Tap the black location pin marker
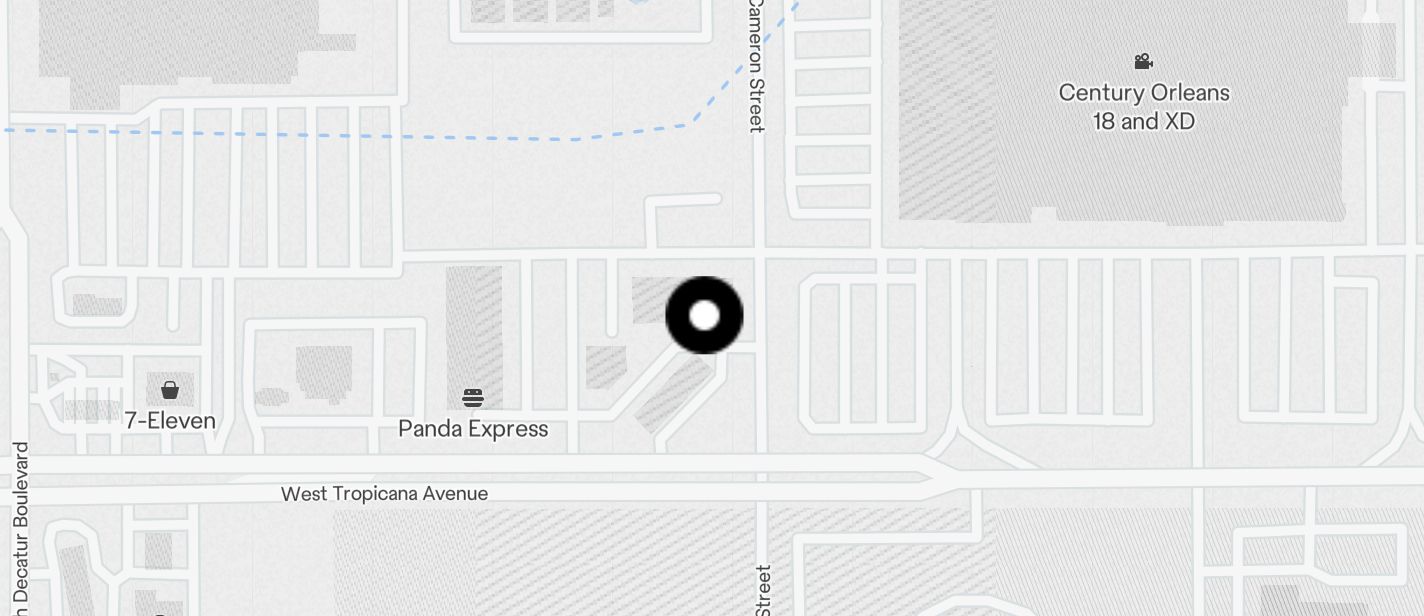1424x616 pixels. (704, 315)
